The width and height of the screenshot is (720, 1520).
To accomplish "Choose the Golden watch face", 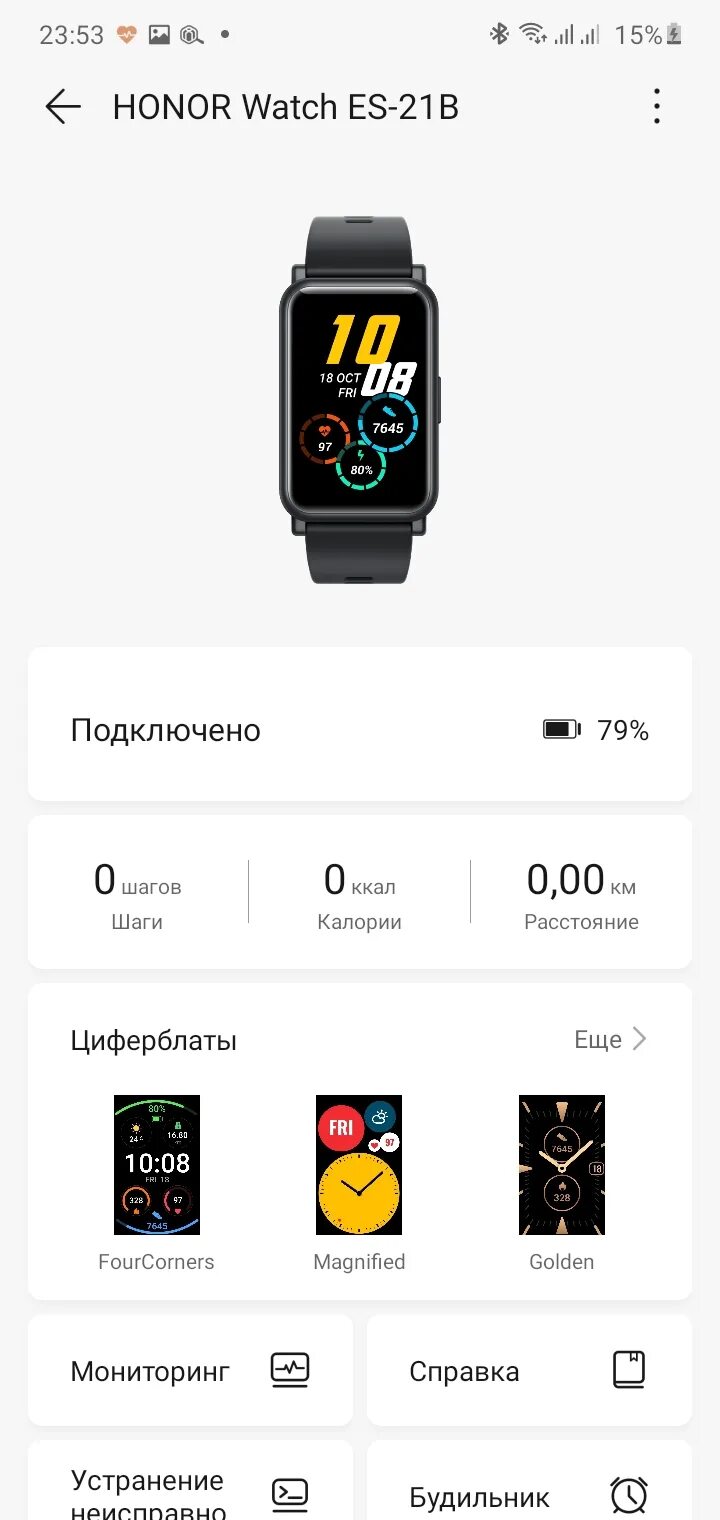I will tap(561, 1165).
